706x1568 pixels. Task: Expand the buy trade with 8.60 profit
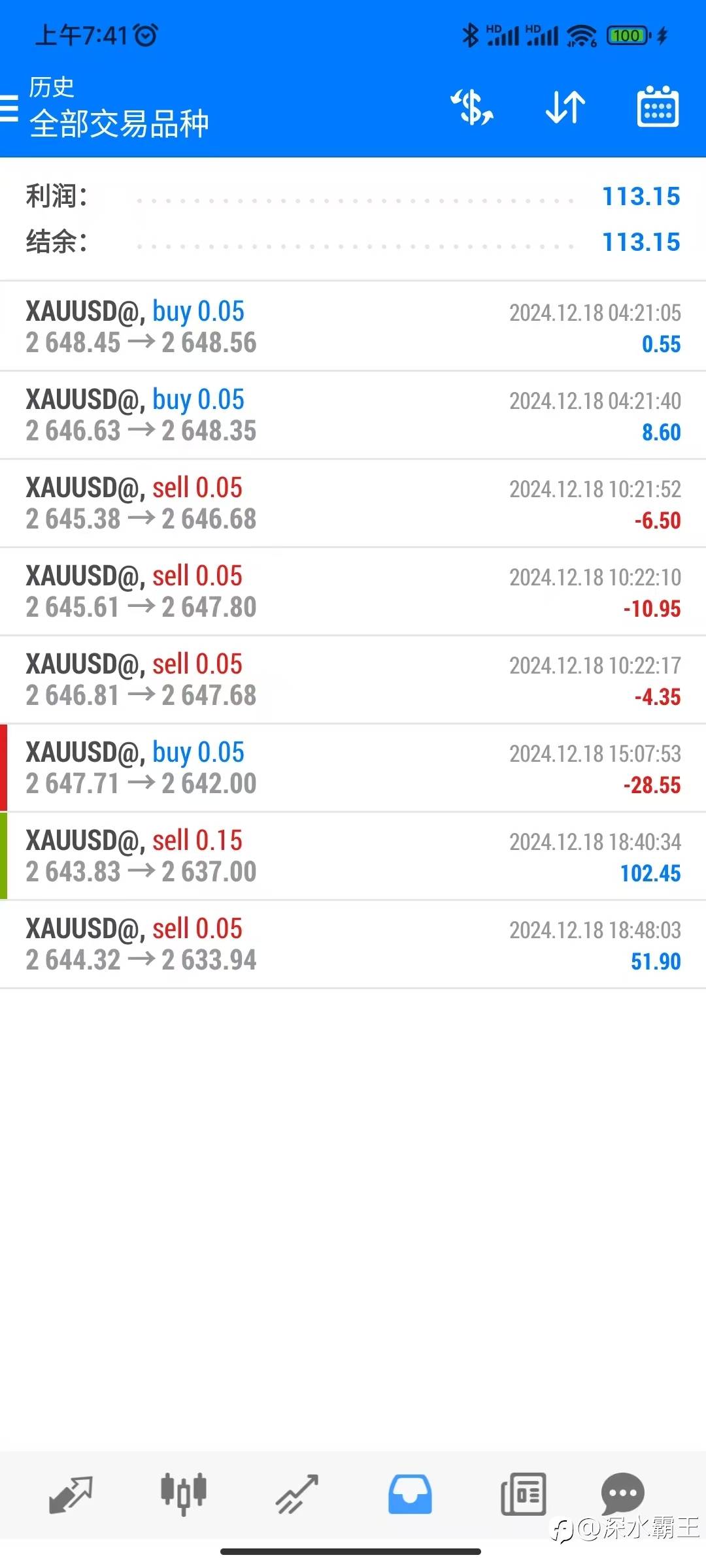click(x=353, y=415)
